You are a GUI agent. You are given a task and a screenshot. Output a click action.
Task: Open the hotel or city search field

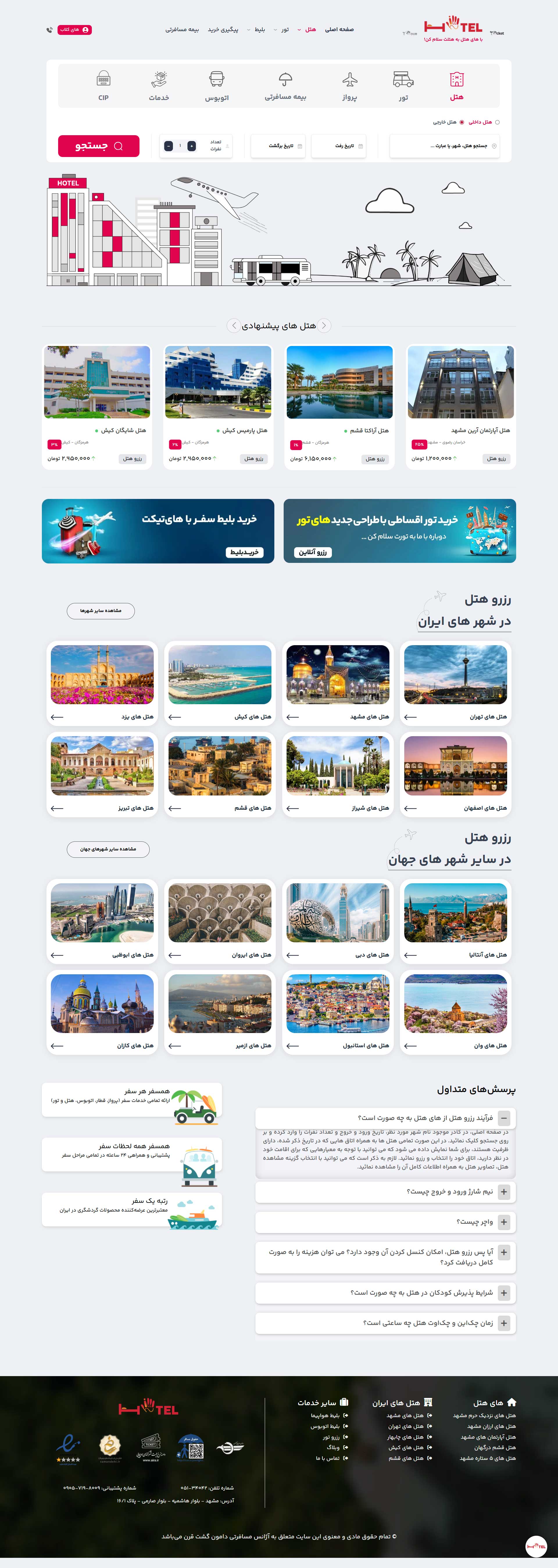click(x=444, y=146)
